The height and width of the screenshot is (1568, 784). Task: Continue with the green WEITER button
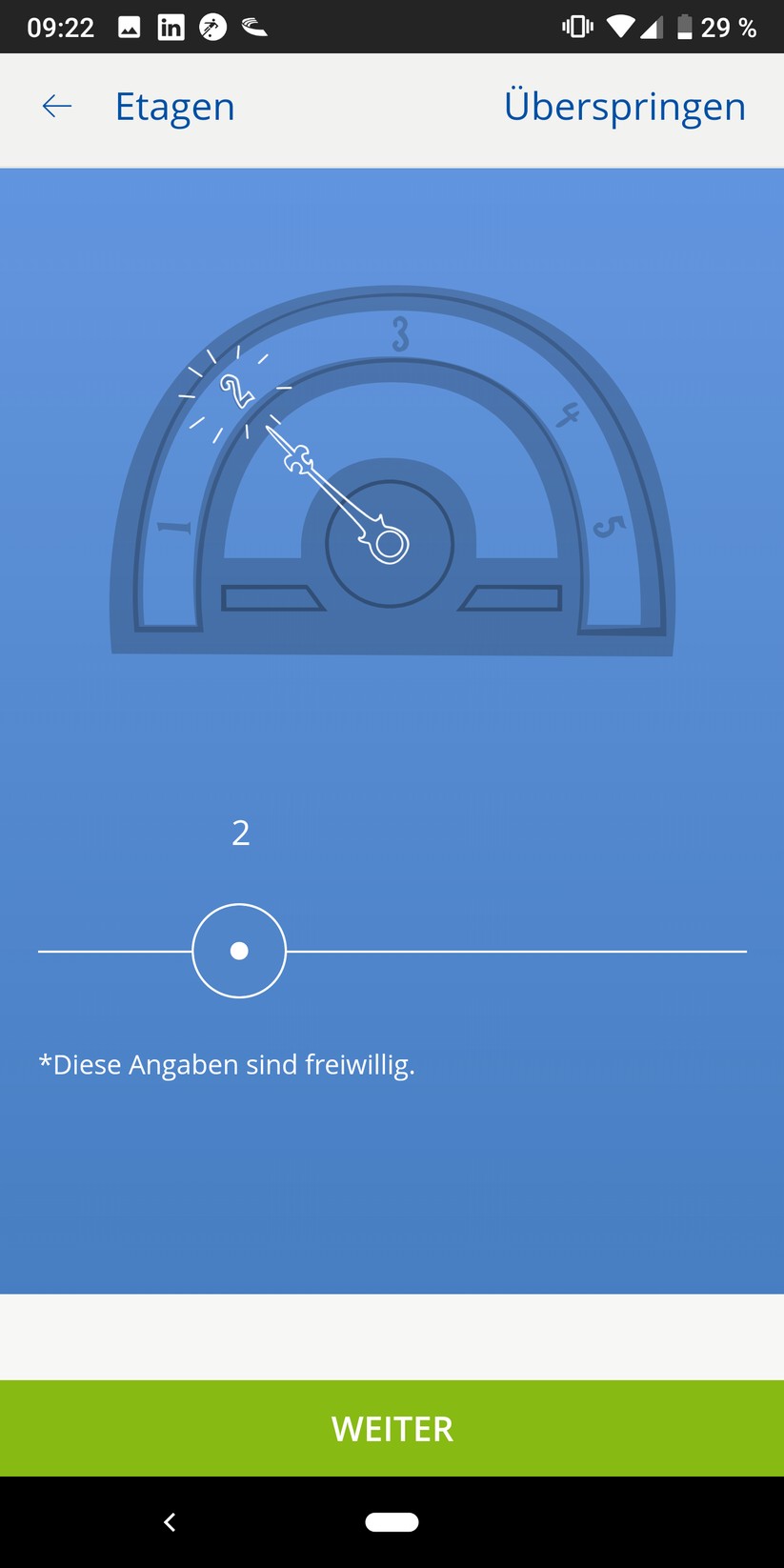point(392,1428)
